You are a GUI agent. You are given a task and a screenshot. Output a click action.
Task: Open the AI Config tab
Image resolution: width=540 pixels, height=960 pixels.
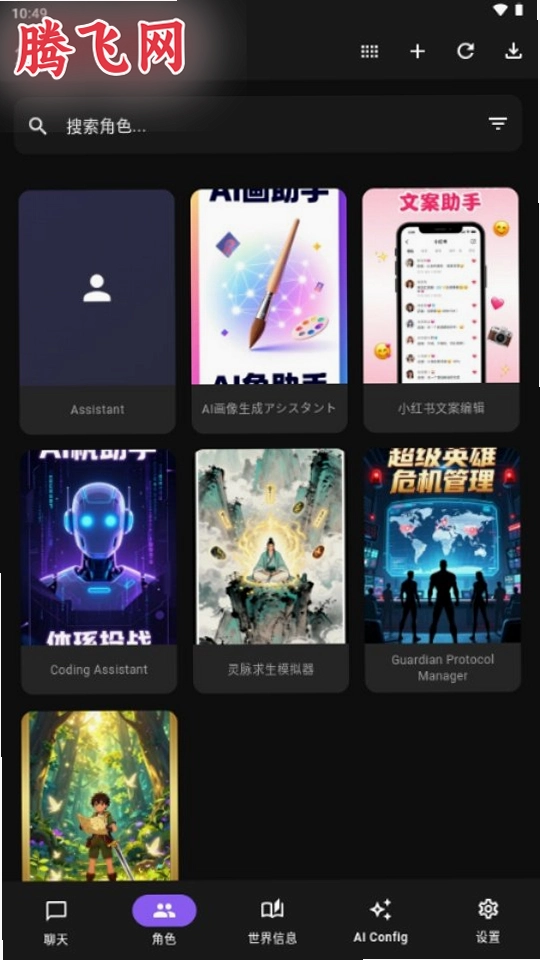pyautogui.click(x=380, y=922)
